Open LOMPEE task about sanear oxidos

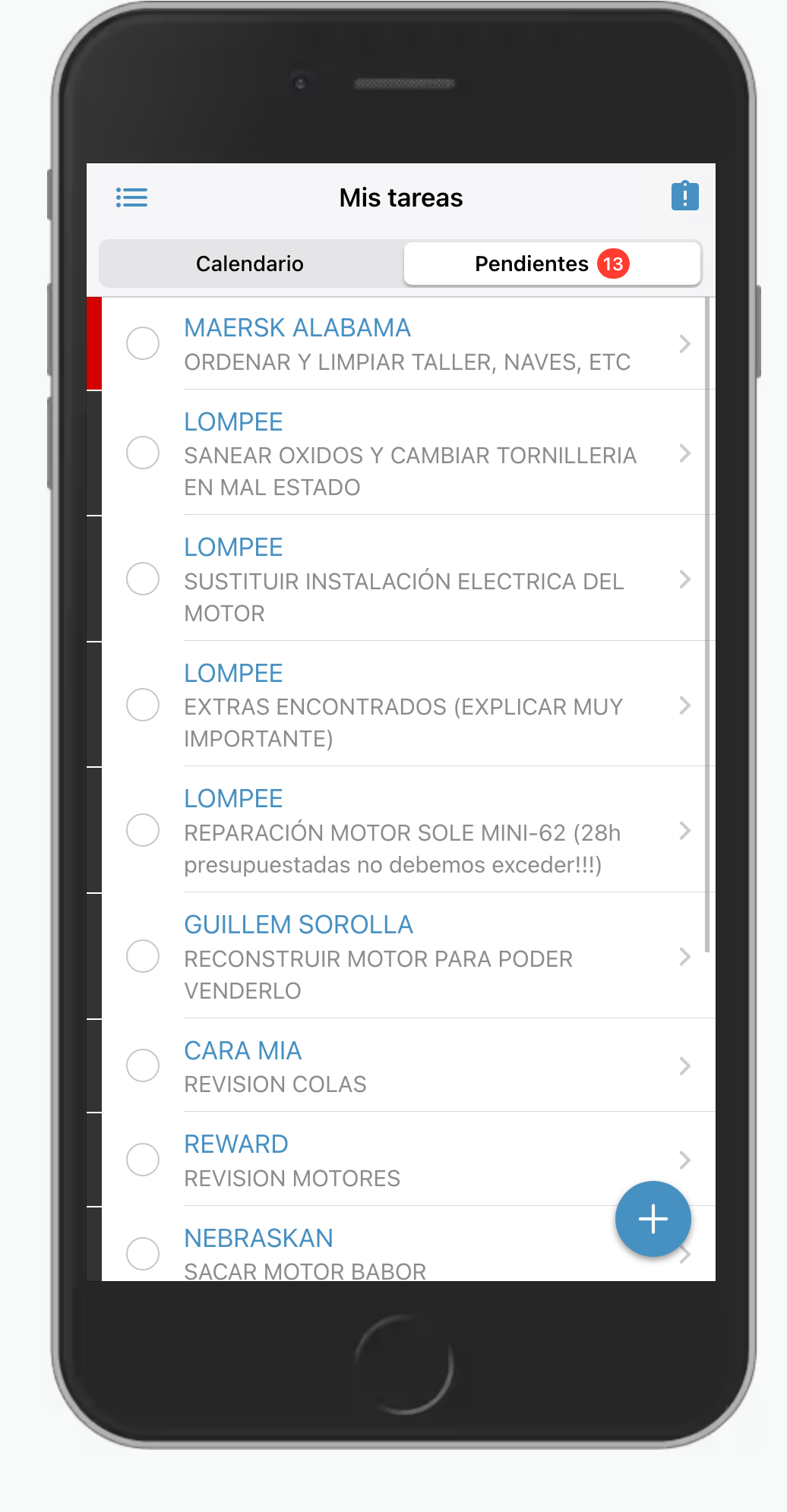click(x=410, y=454)
